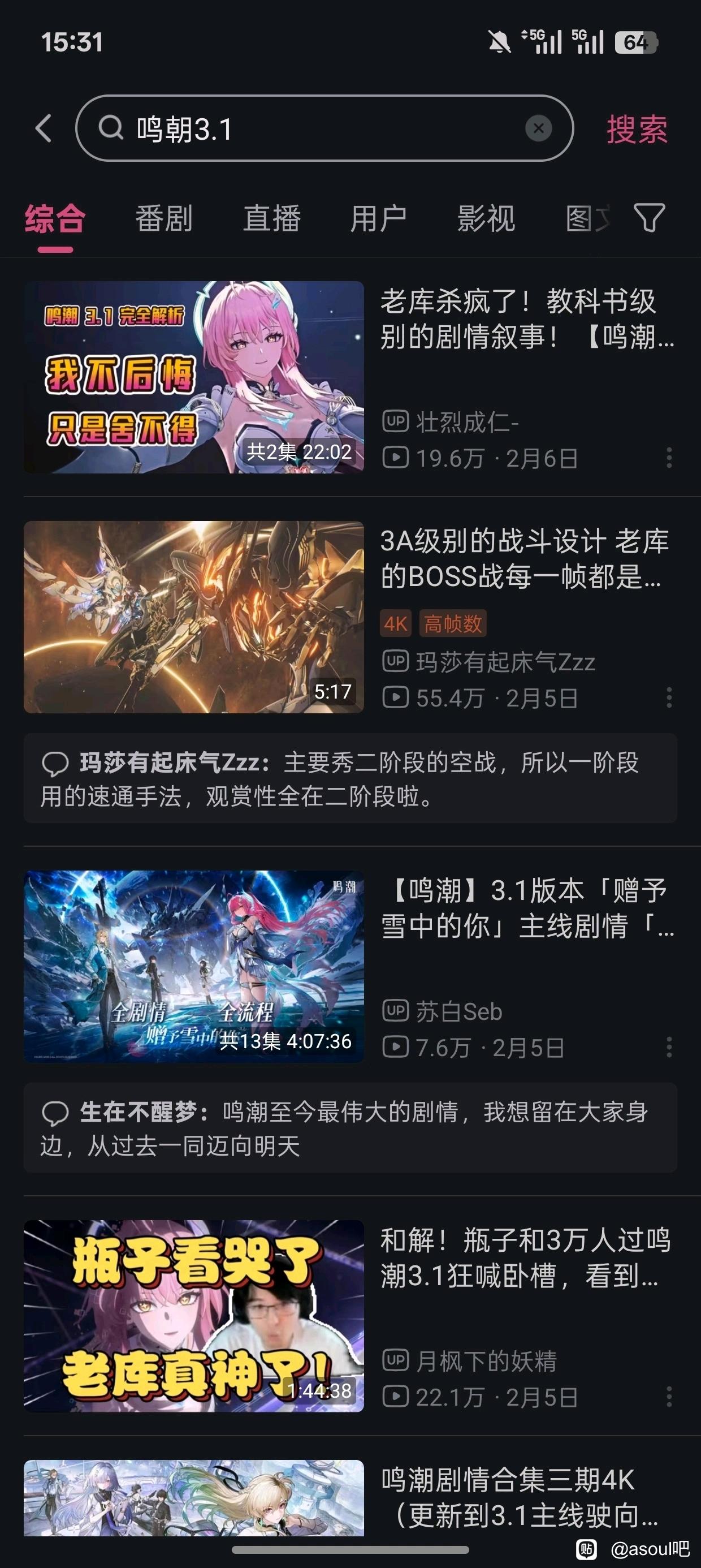Open the filter funnel icon

(x=650, y=217)
